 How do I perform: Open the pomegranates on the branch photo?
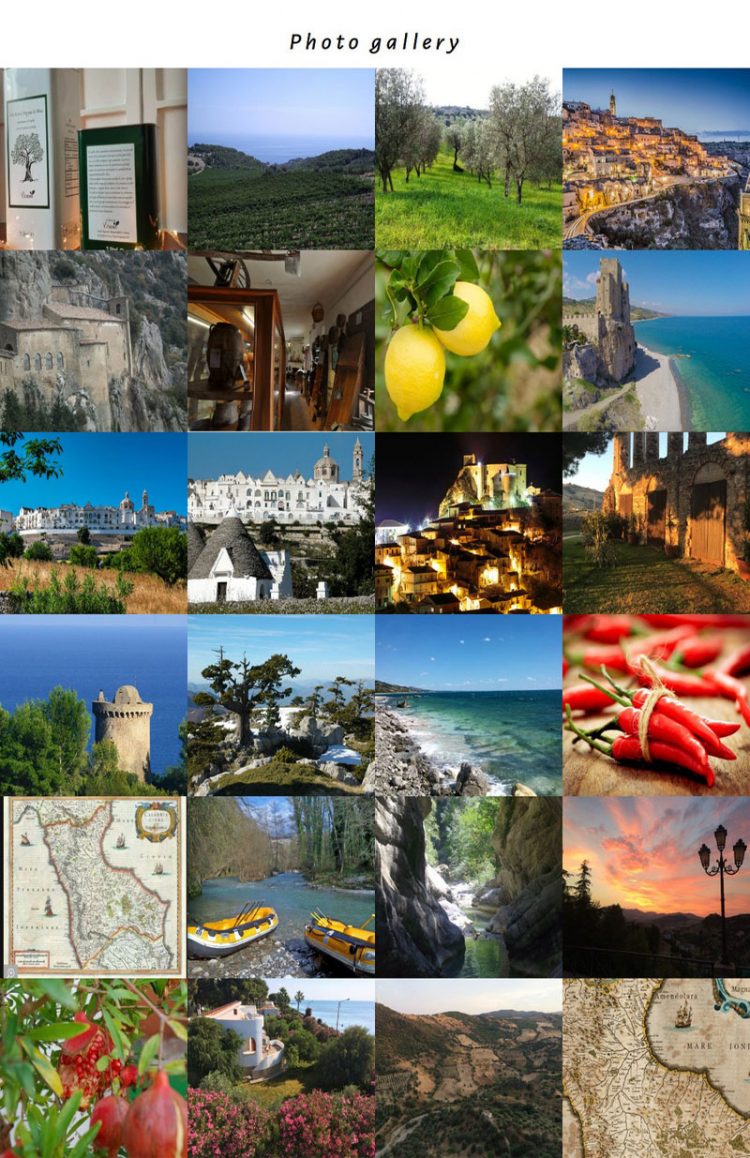93,1067
